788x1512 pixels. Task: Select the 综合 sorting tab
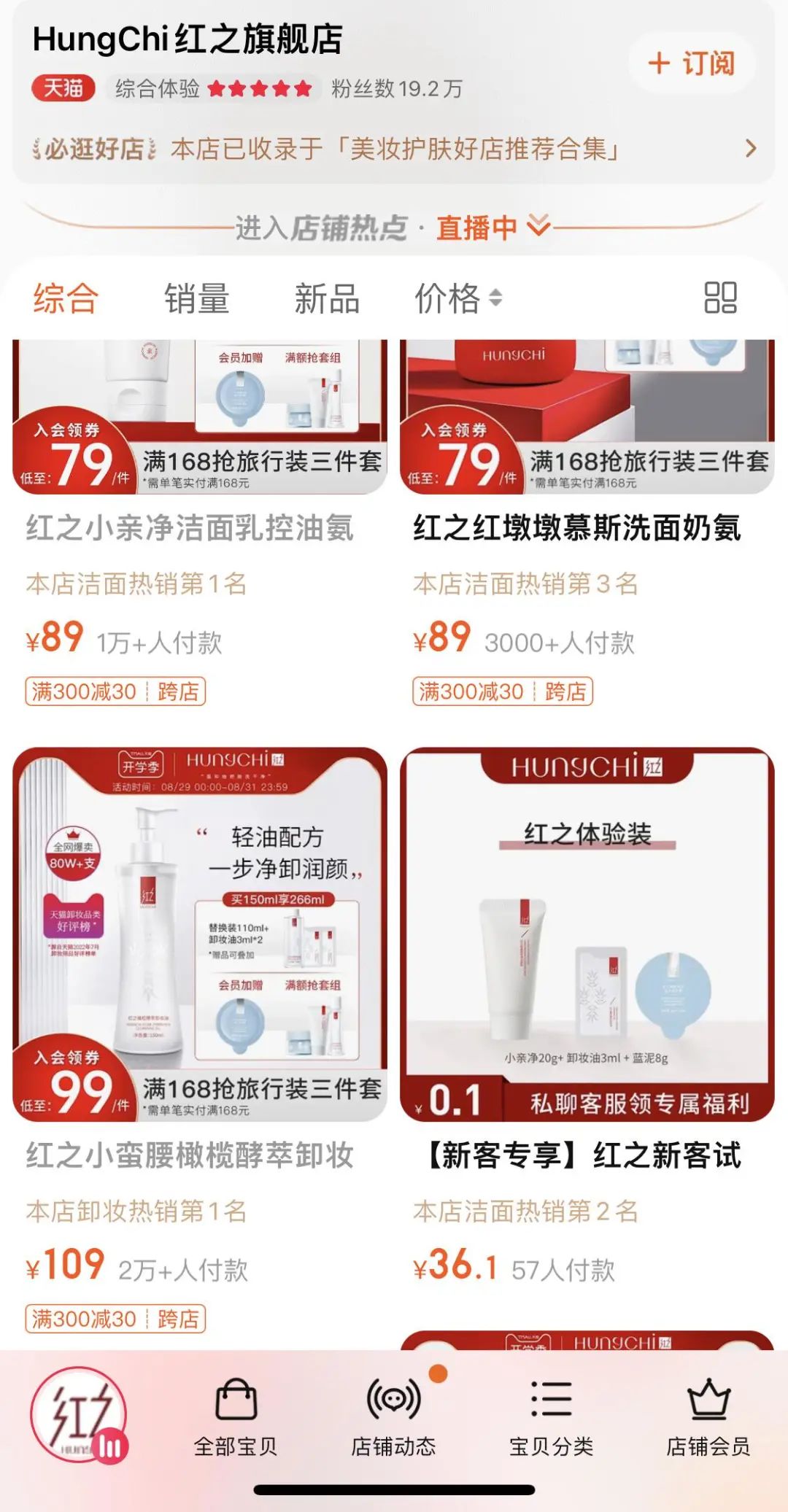pos(64,297)
